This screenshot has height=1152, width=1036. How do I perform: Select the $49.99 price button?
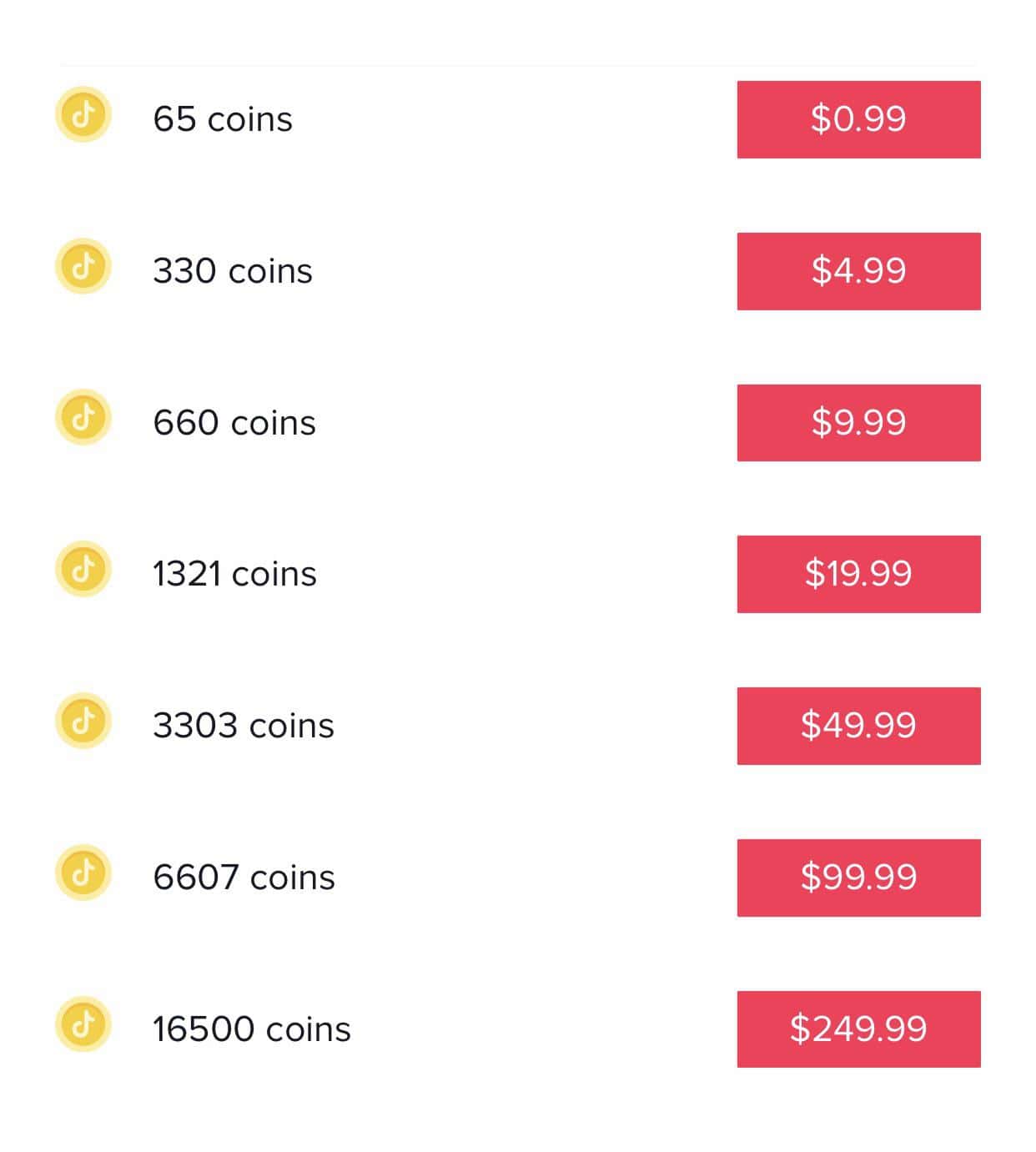coord(858,725)
